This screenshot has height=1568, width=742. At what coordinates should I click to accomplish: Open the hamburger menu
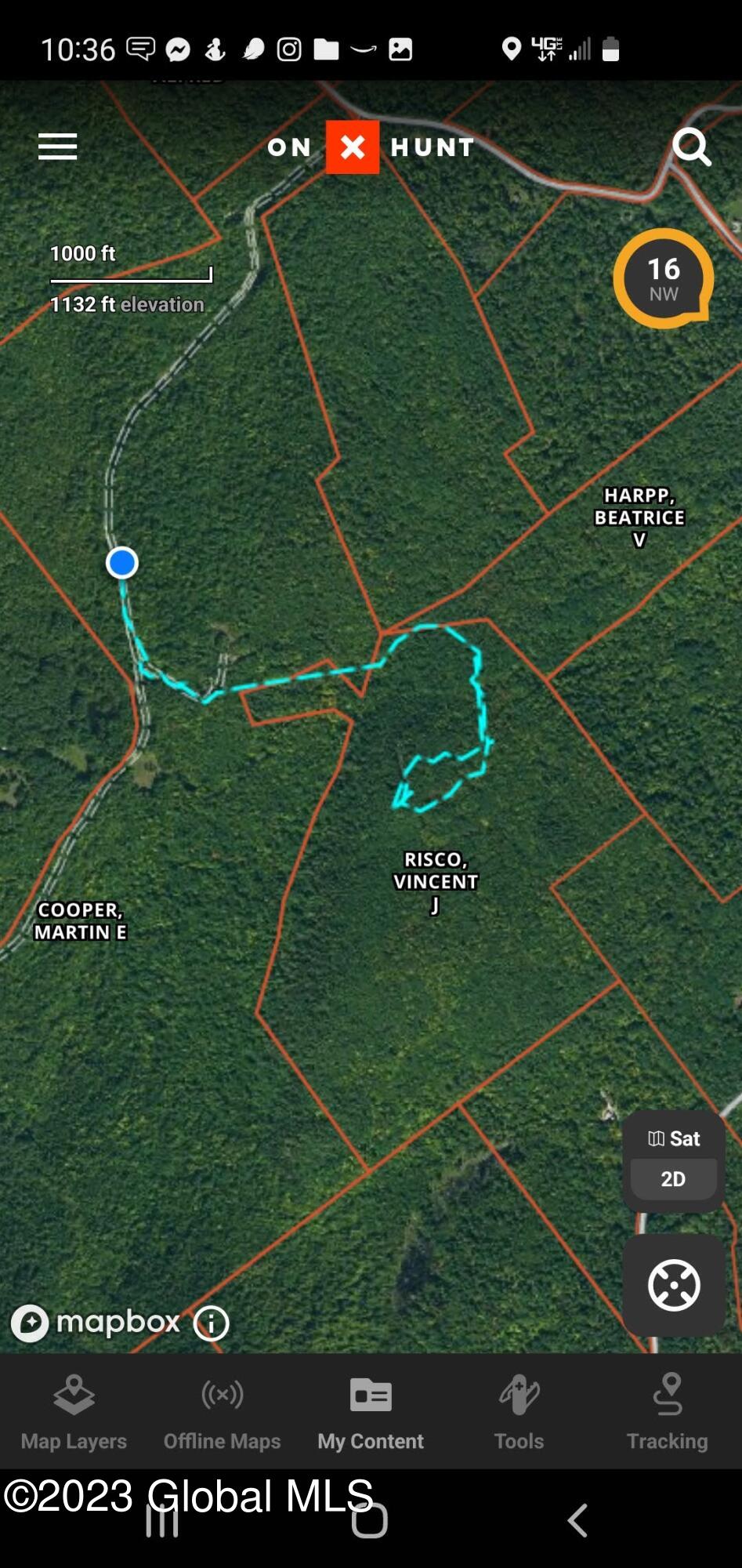tap(58, 147)
